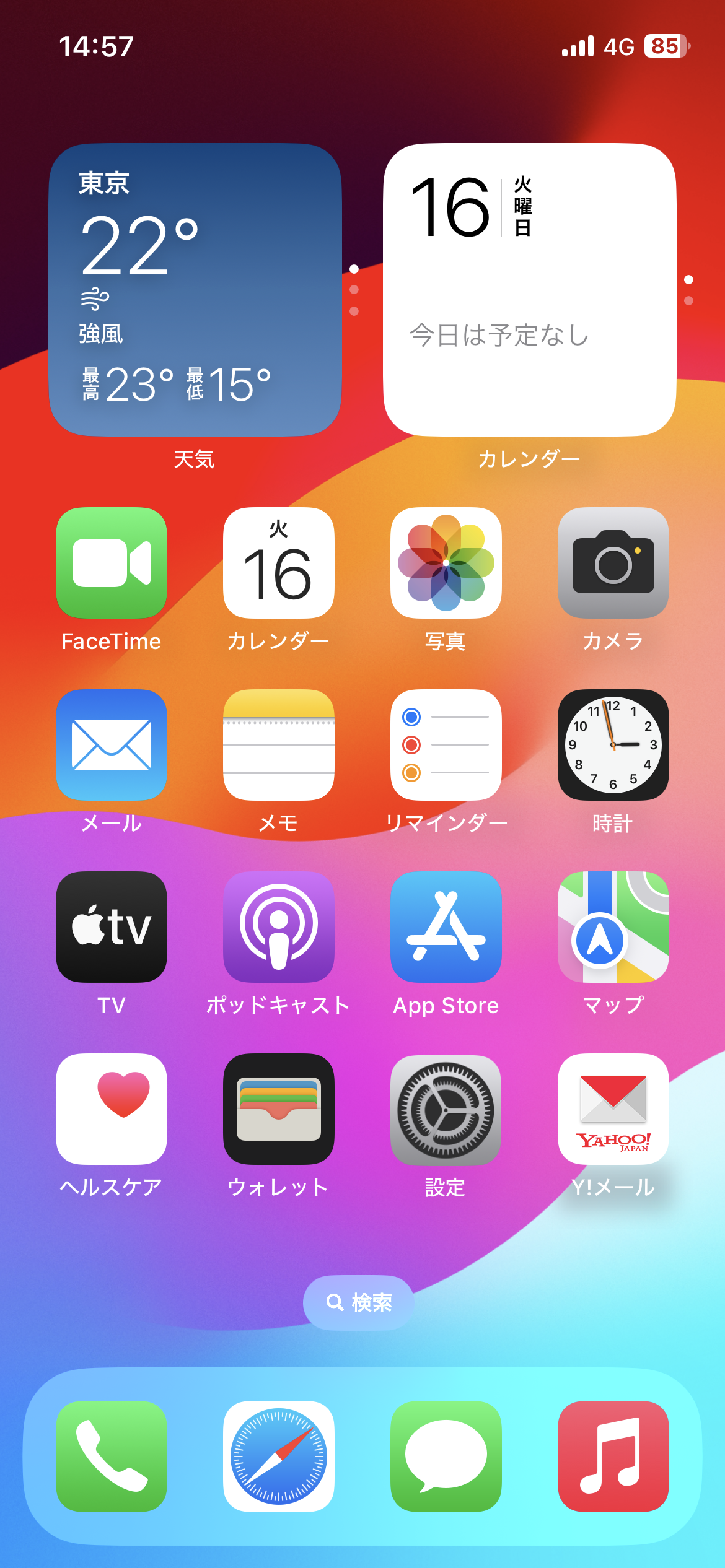The width and height of the screenshot is (725, 1568).
Task: Launch Y!メール Yahoo Mail app
Action: pyautogui.click(x=613, y=1109)
